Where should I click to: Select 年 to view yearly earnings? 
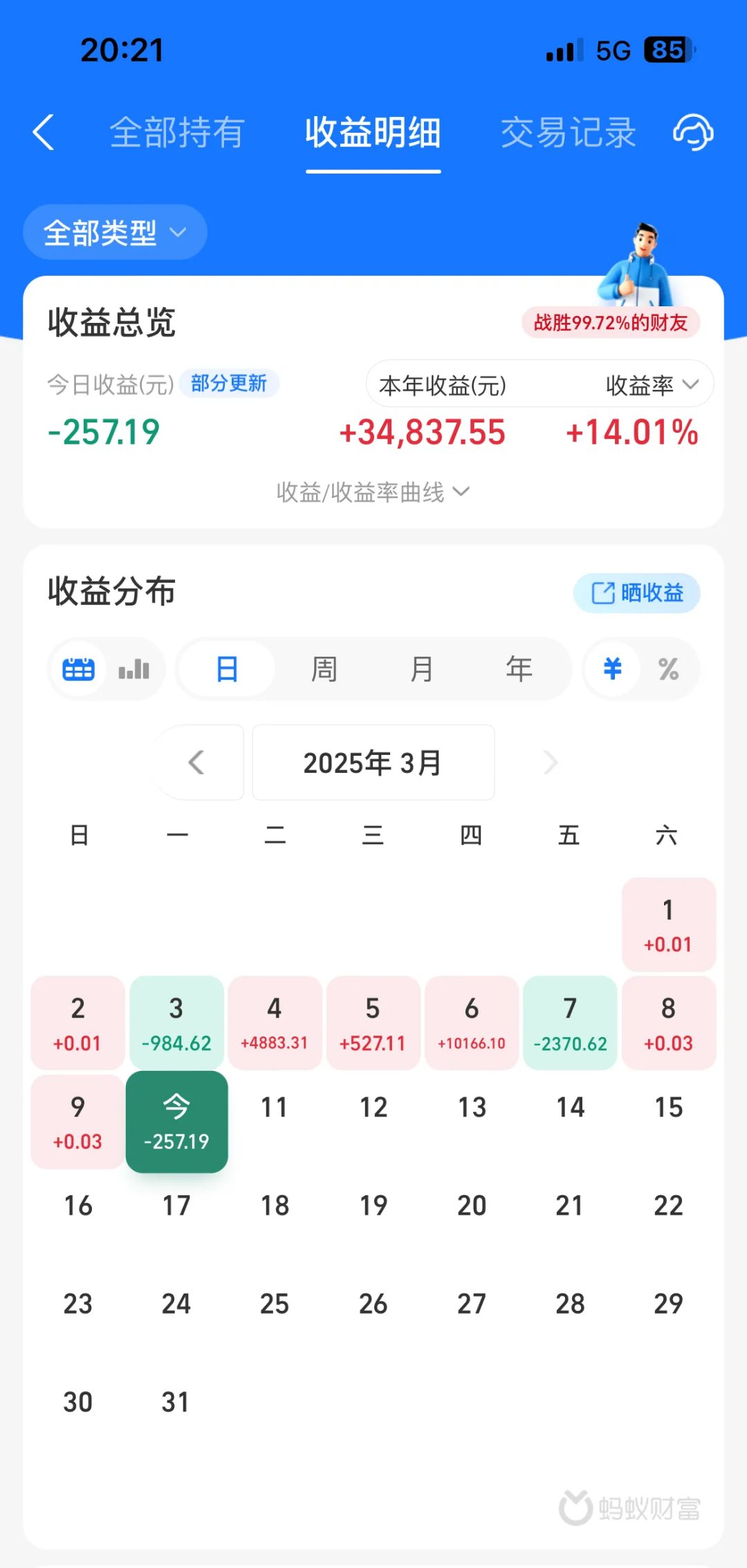pyautogui.click(x=519, y=669)
